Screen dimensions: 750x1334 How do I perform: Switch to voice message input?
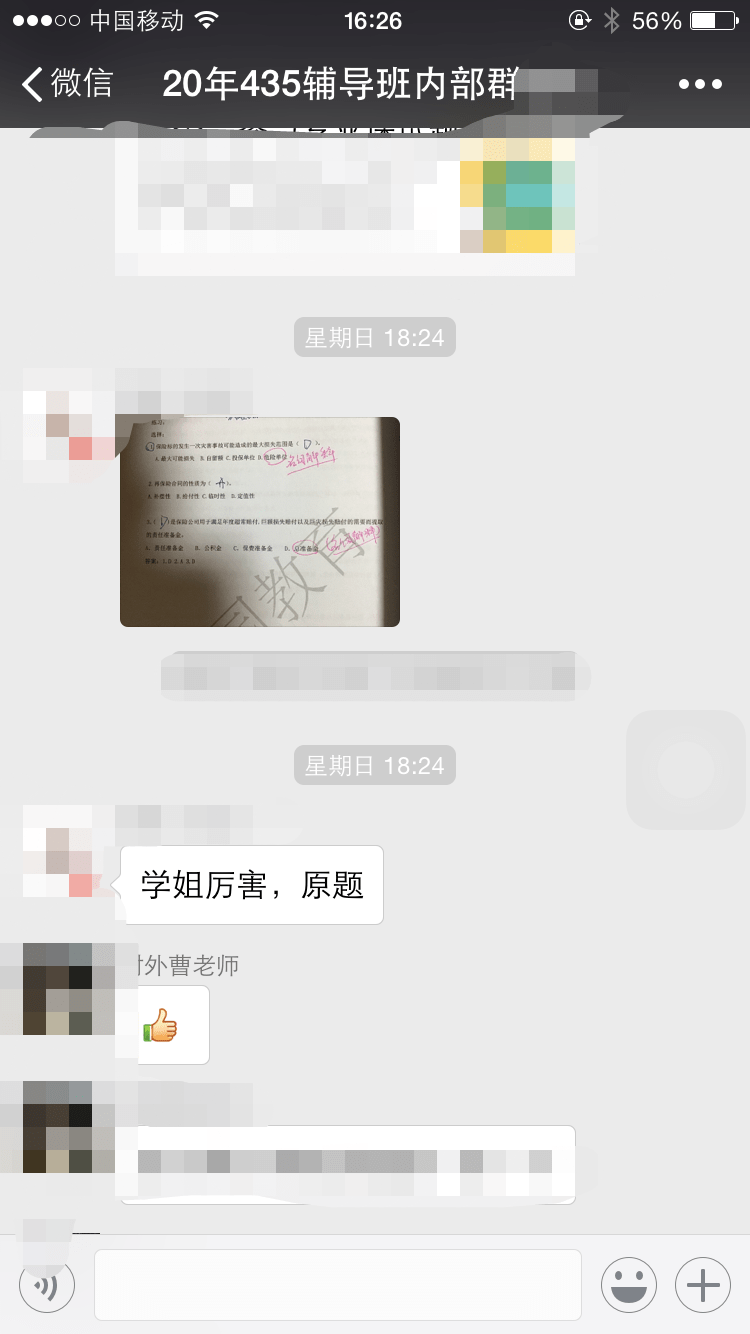click(47, 1284)
